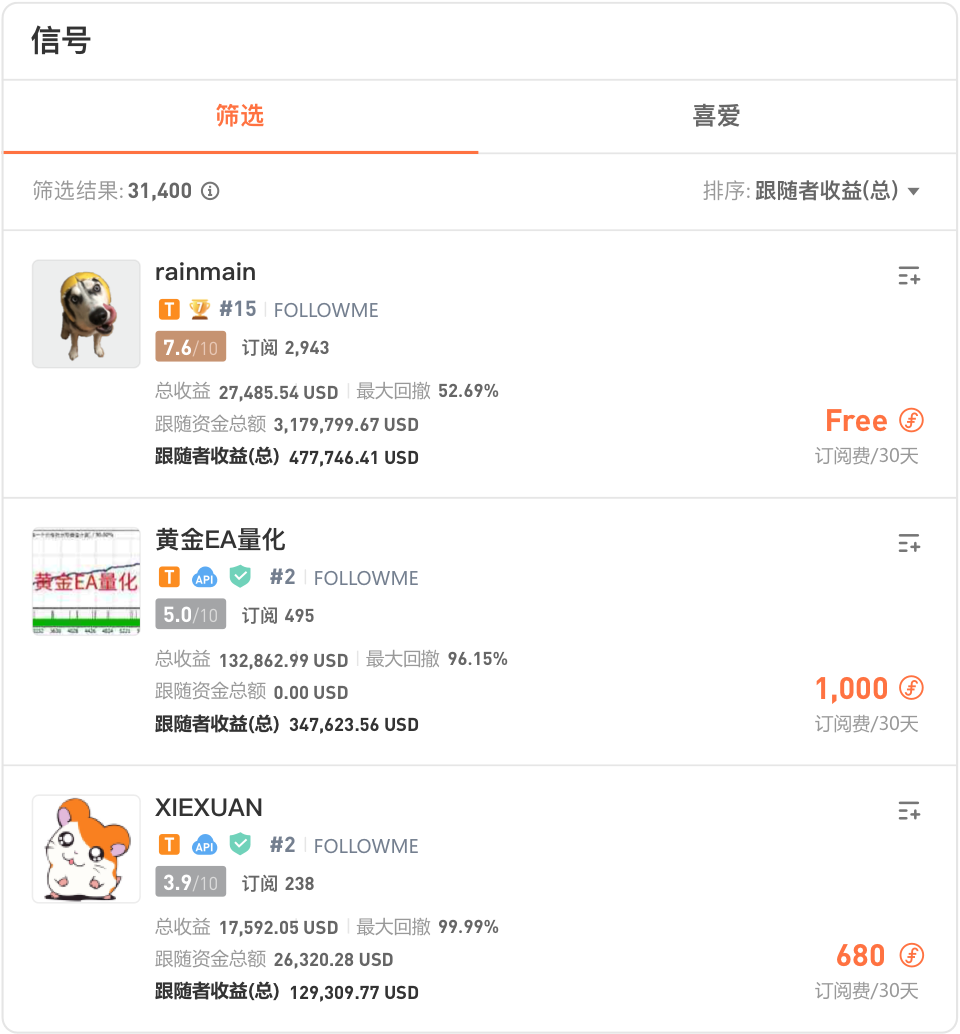Add rainmain to compare list
960x1034 pixels.
[908, 276]
